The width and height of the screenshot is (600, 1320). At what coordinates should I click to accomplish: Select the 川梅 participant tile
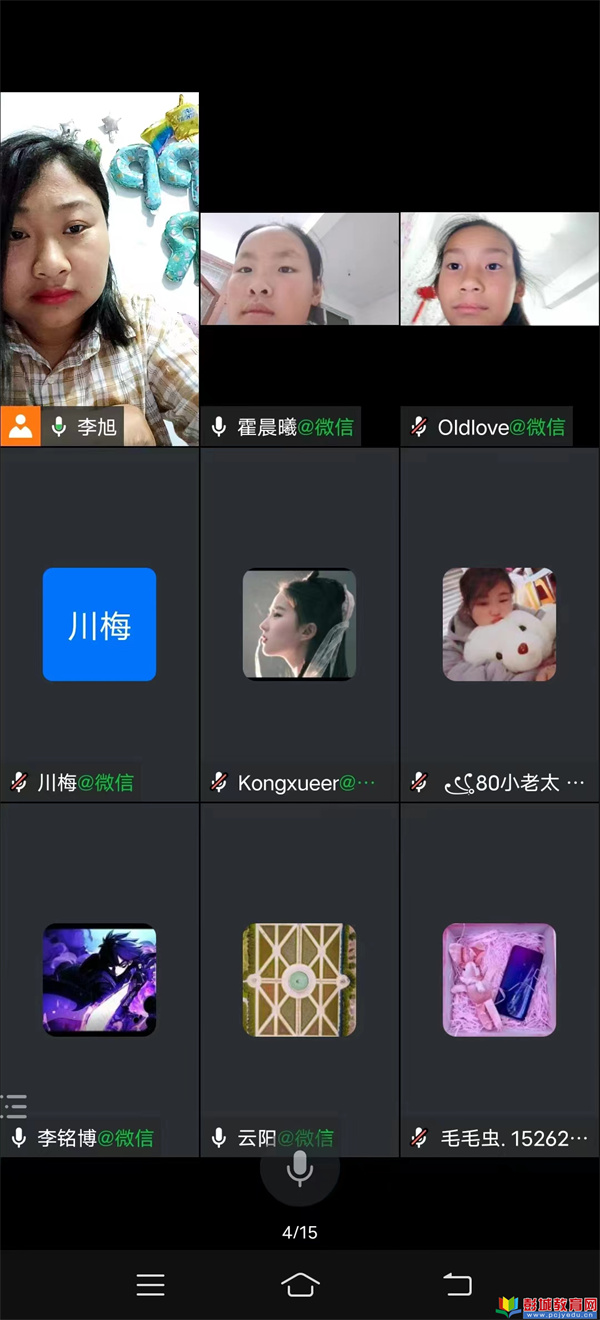click(99, 624)
